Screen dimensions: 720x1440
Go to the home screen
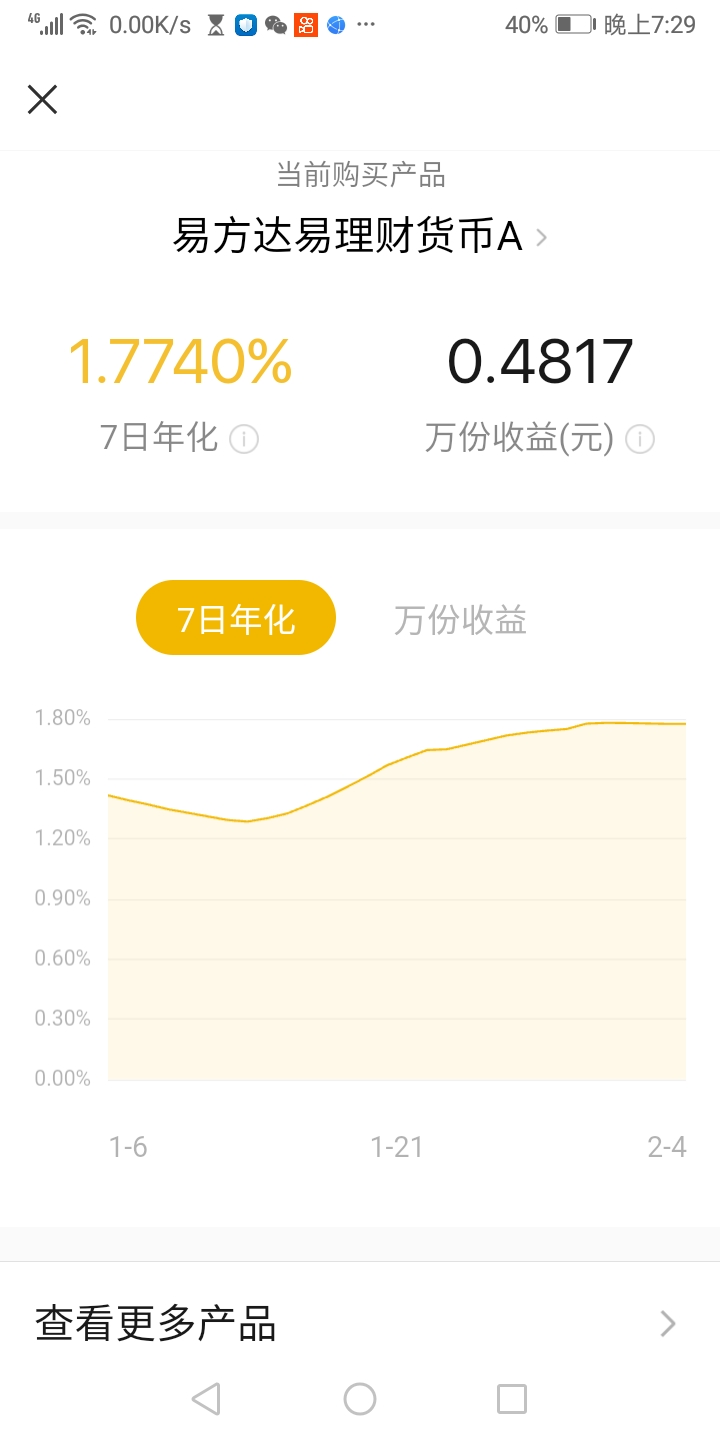(x=360, y=1398)
